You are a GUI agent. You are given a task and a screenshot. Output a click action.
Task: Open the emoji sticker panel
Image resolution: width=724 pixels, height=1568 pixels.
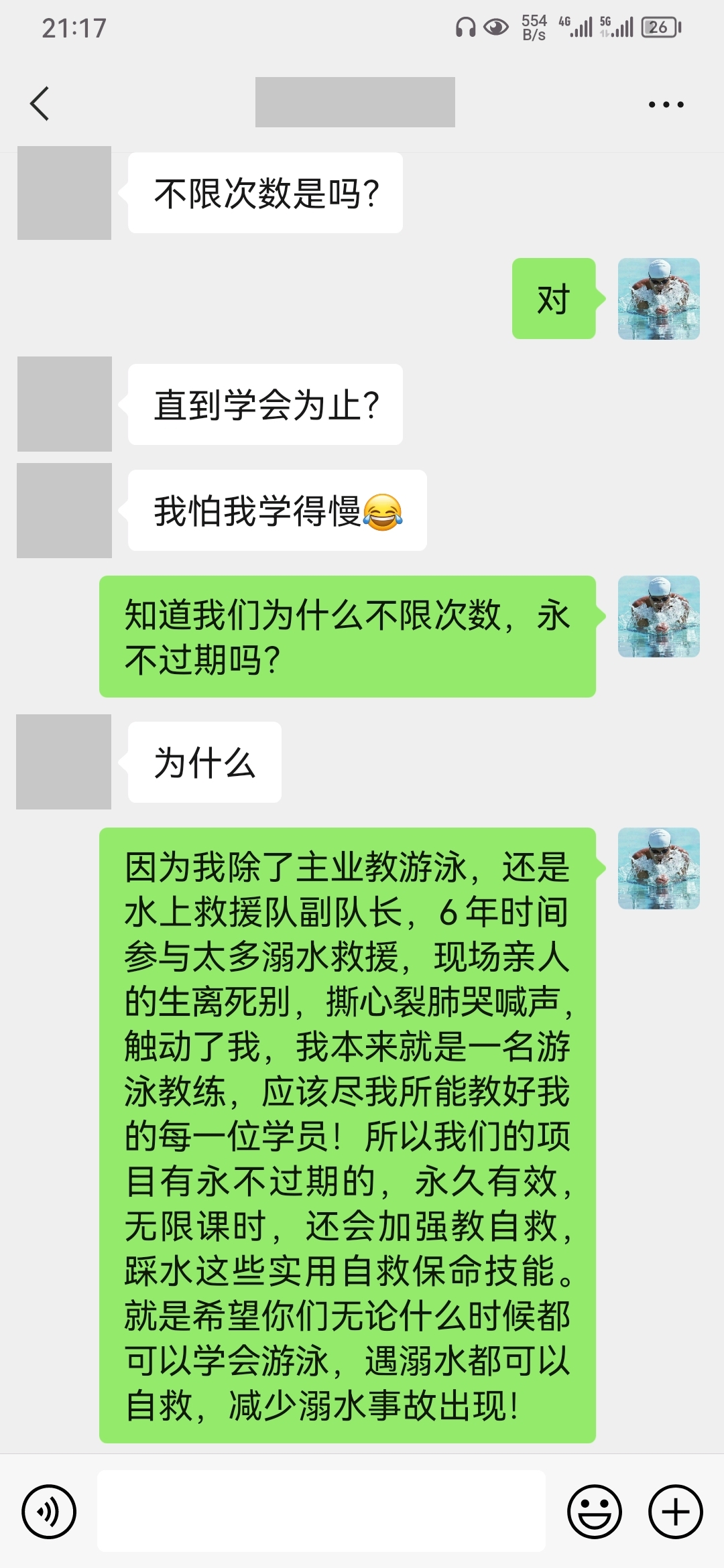click(x=595, y=1512)
